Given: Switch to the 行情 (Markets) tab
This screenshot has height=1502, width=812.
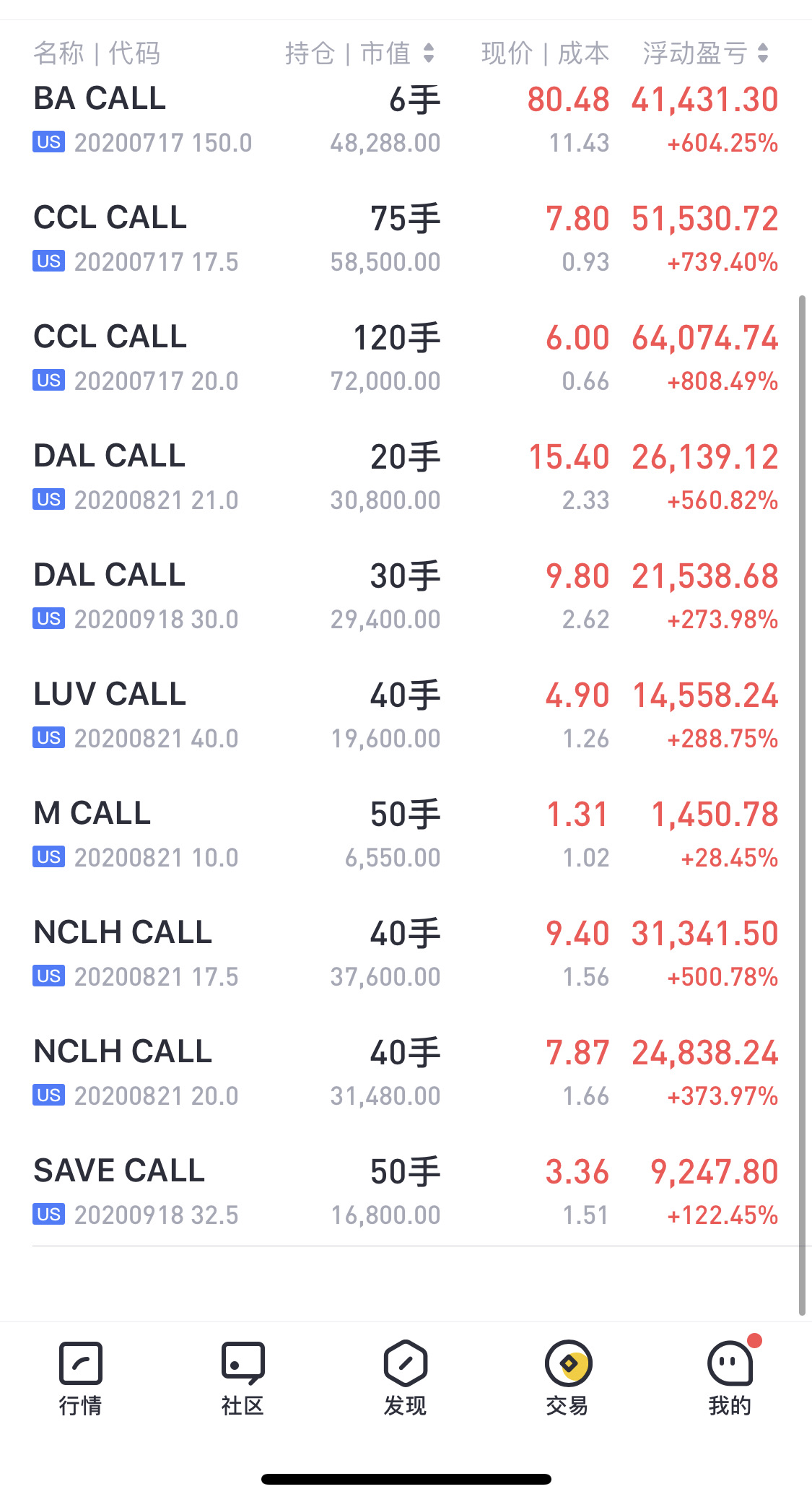Looking at the screenshot, I should tap(80, 1377).
